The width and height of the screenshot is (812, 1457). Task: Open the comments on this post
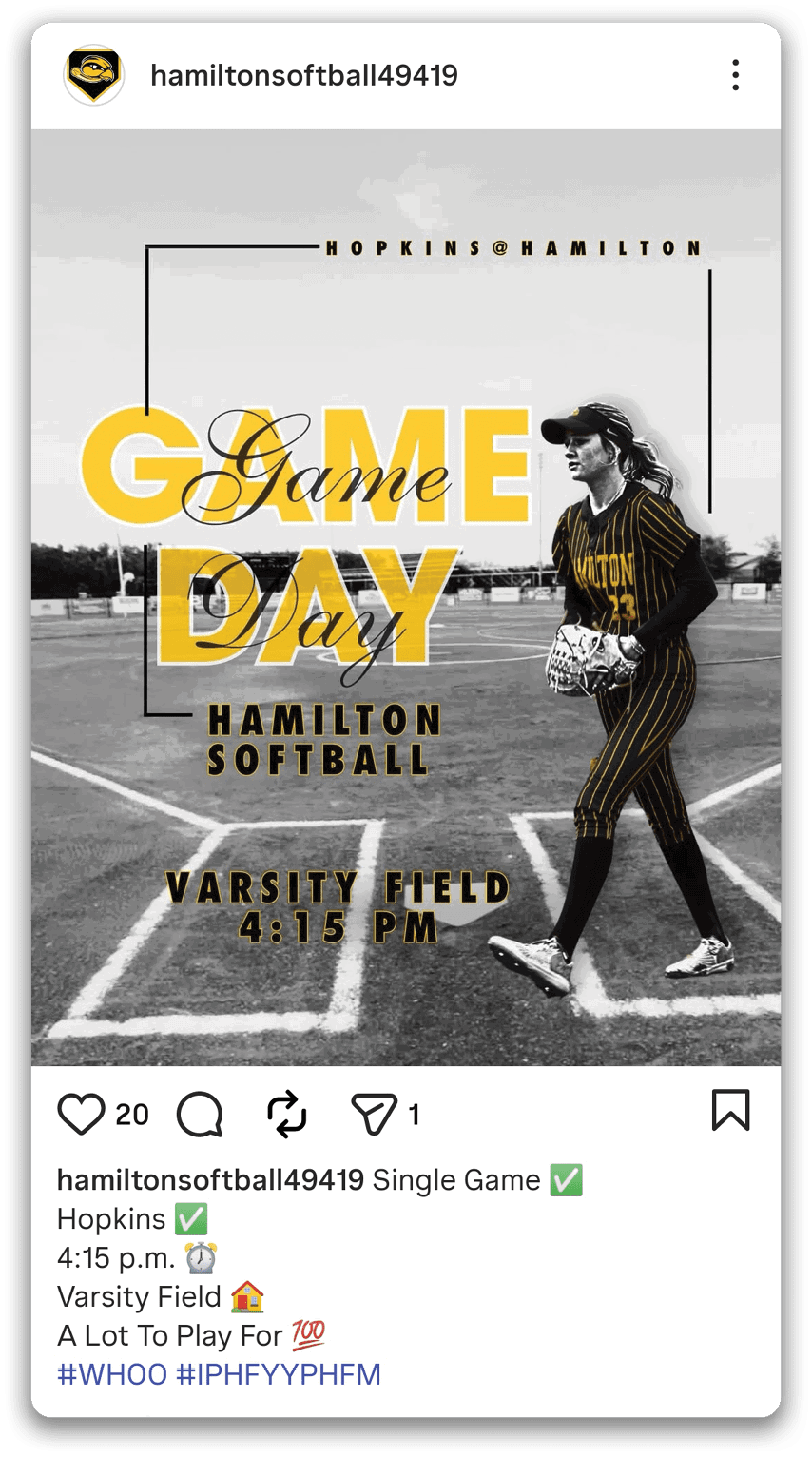coord(200,1113)
